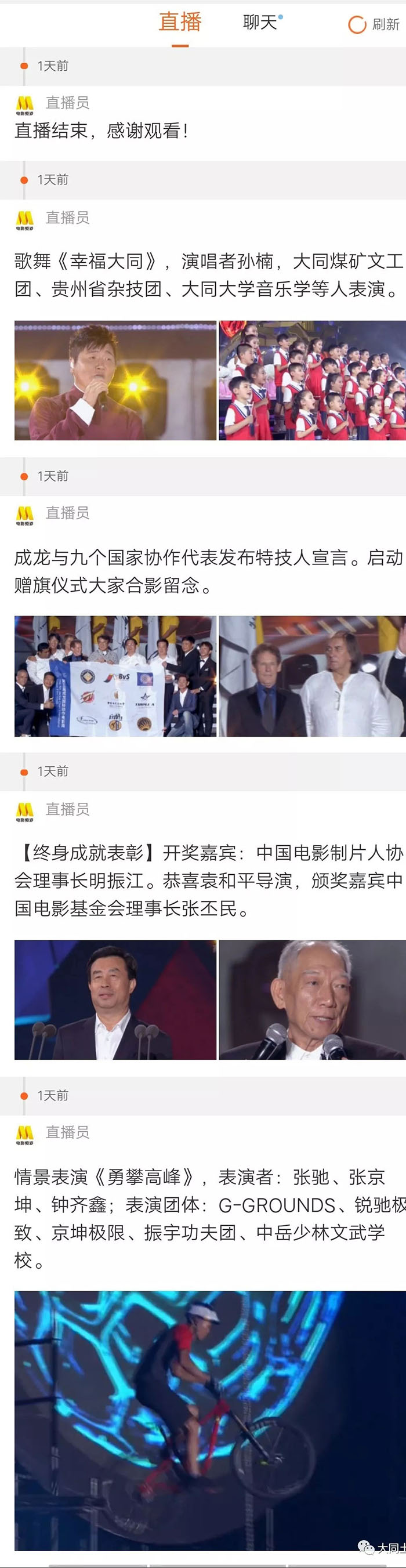Open the children's choir photo
This screenshot has height=1568, width=406.
tap(312, 381)
